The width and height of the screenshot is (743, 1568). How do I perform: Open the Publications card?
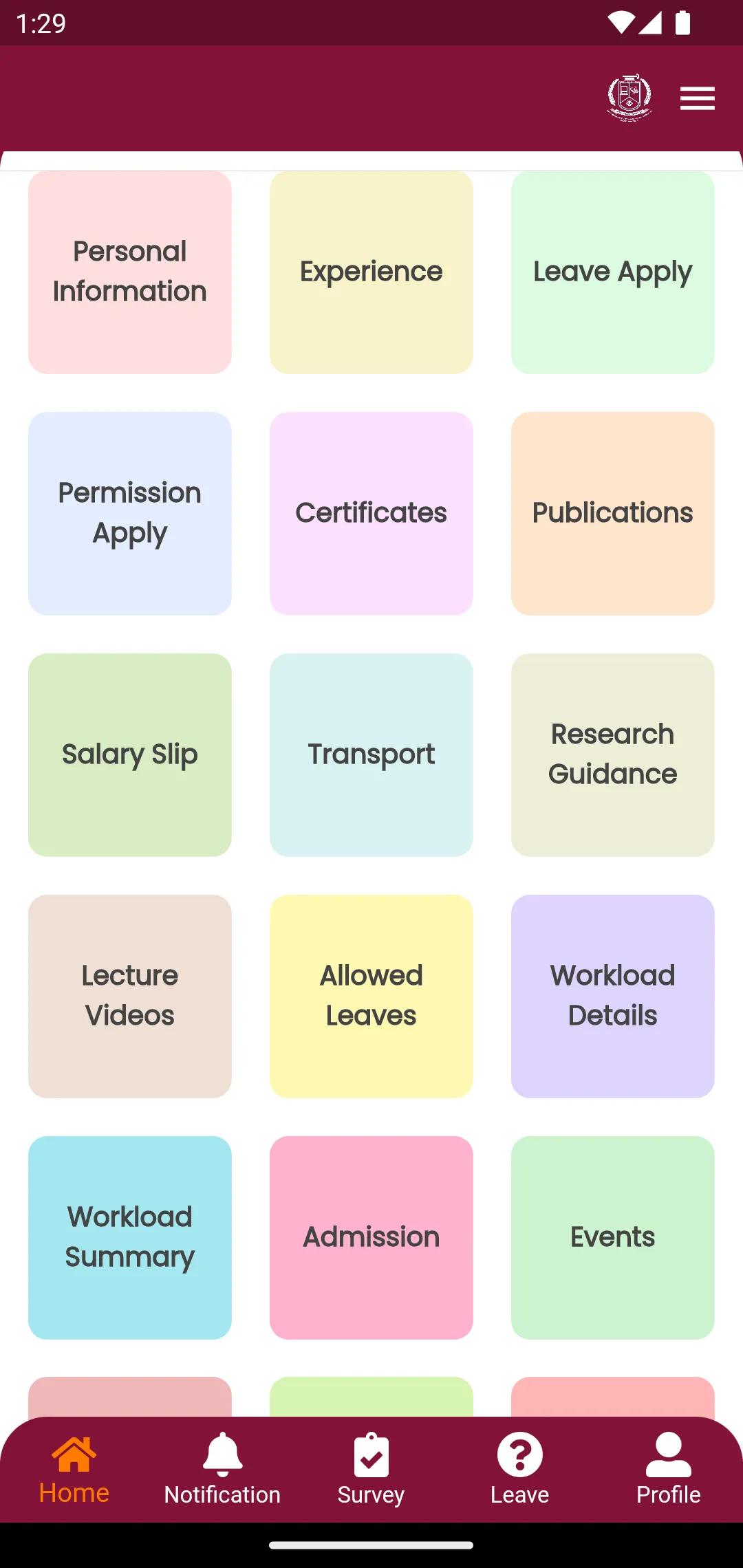point(612,512)
